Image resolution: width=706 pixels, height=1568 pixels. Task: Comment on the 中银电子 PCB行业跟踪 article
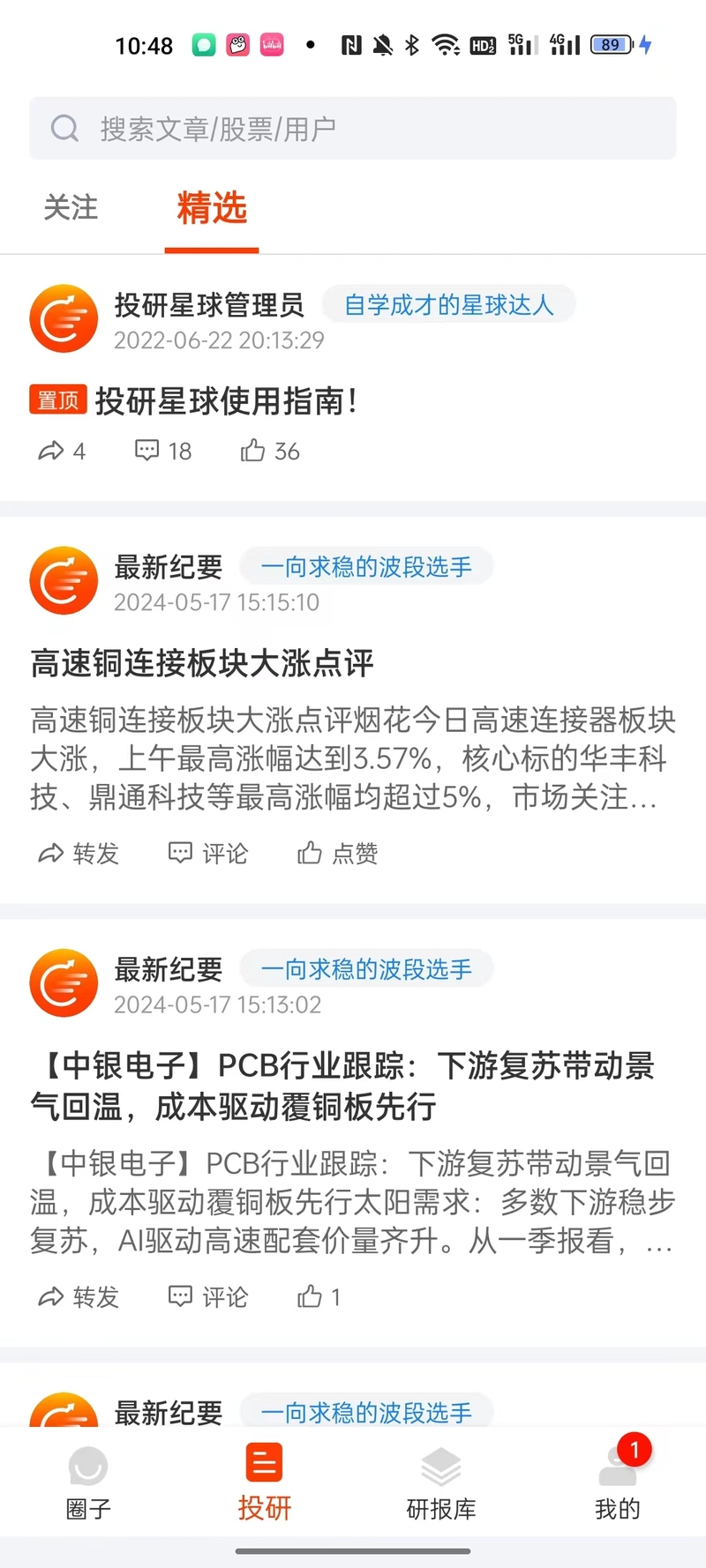(x=208, y=1297)
